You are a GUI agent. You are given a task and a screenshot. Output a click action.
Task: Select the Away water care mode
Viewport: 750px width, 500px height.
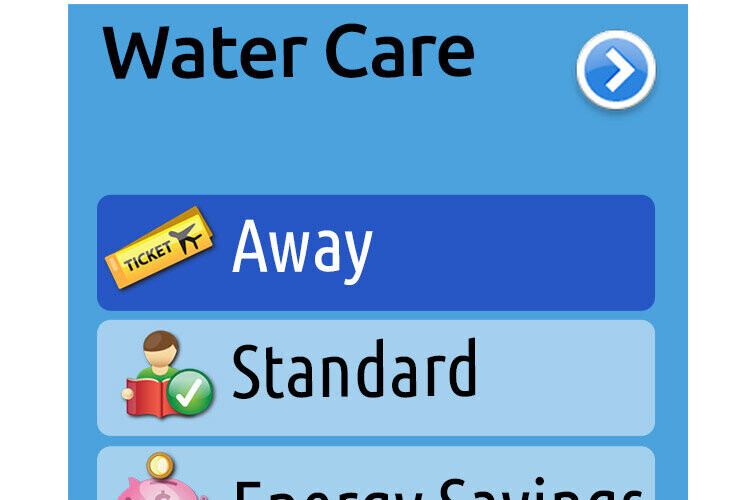tap(375, 252)
